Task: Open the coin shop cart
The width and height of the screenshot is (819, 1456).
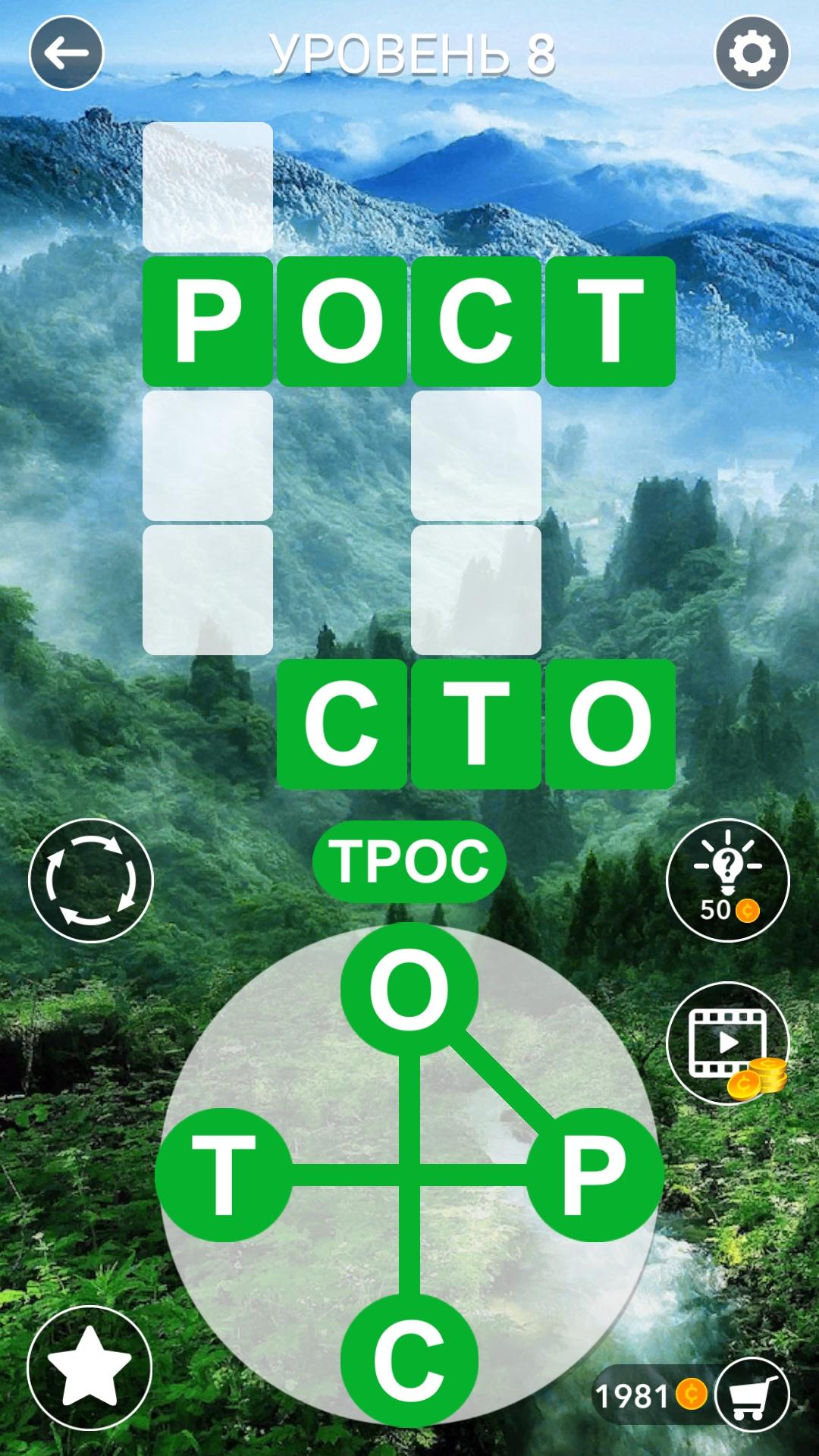Action: coord(752,1394)
